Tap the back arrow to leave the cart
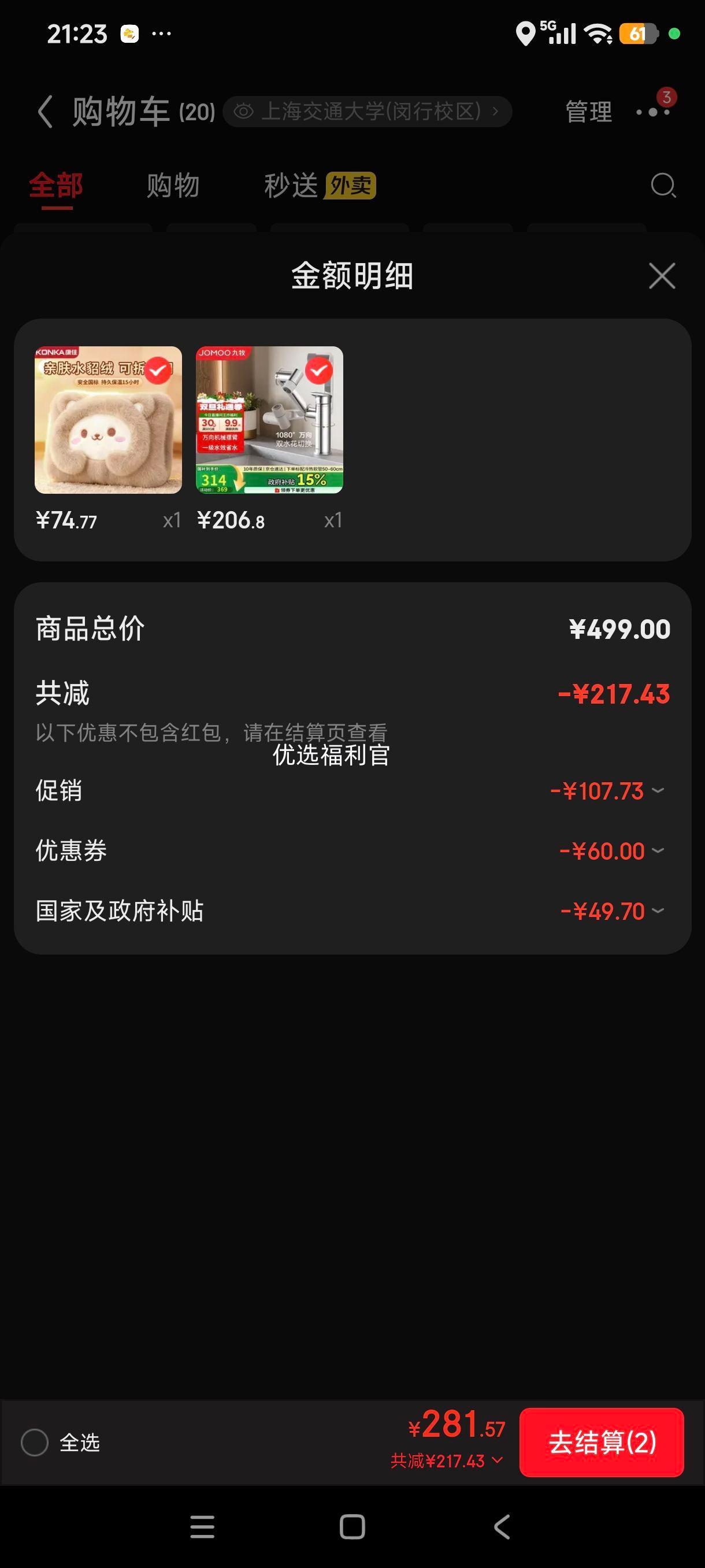 pos(45,112)
